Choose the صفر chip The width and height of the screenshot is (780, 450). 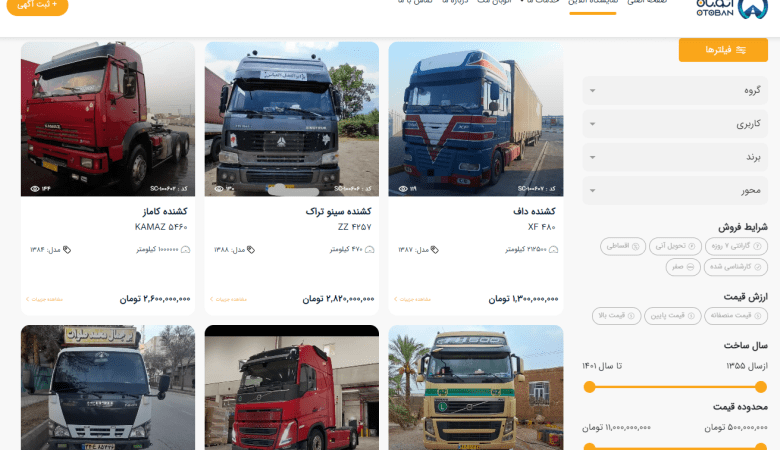coord(683,267)
